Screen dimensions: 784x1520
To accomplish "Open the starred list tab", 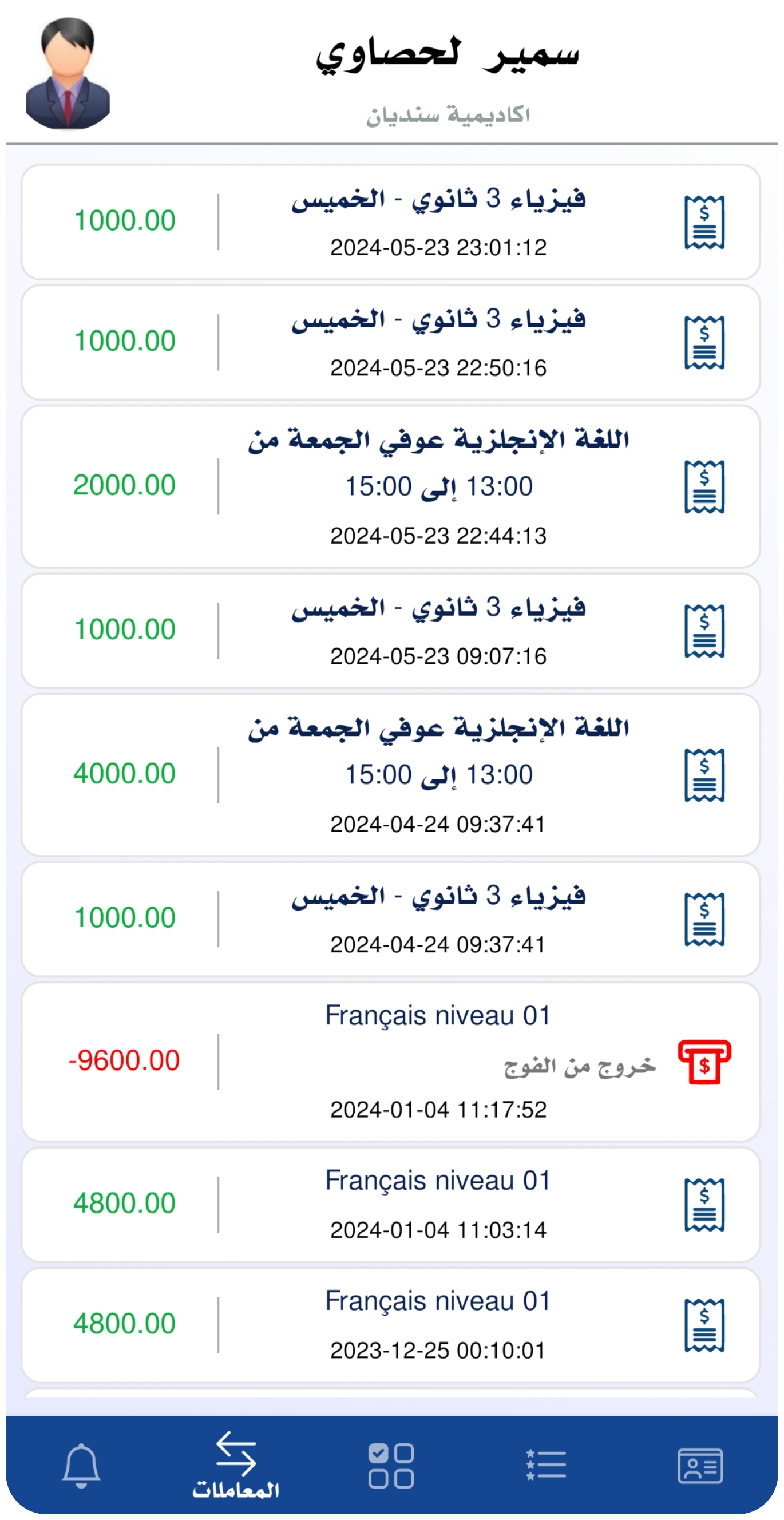I will 547,1465.
